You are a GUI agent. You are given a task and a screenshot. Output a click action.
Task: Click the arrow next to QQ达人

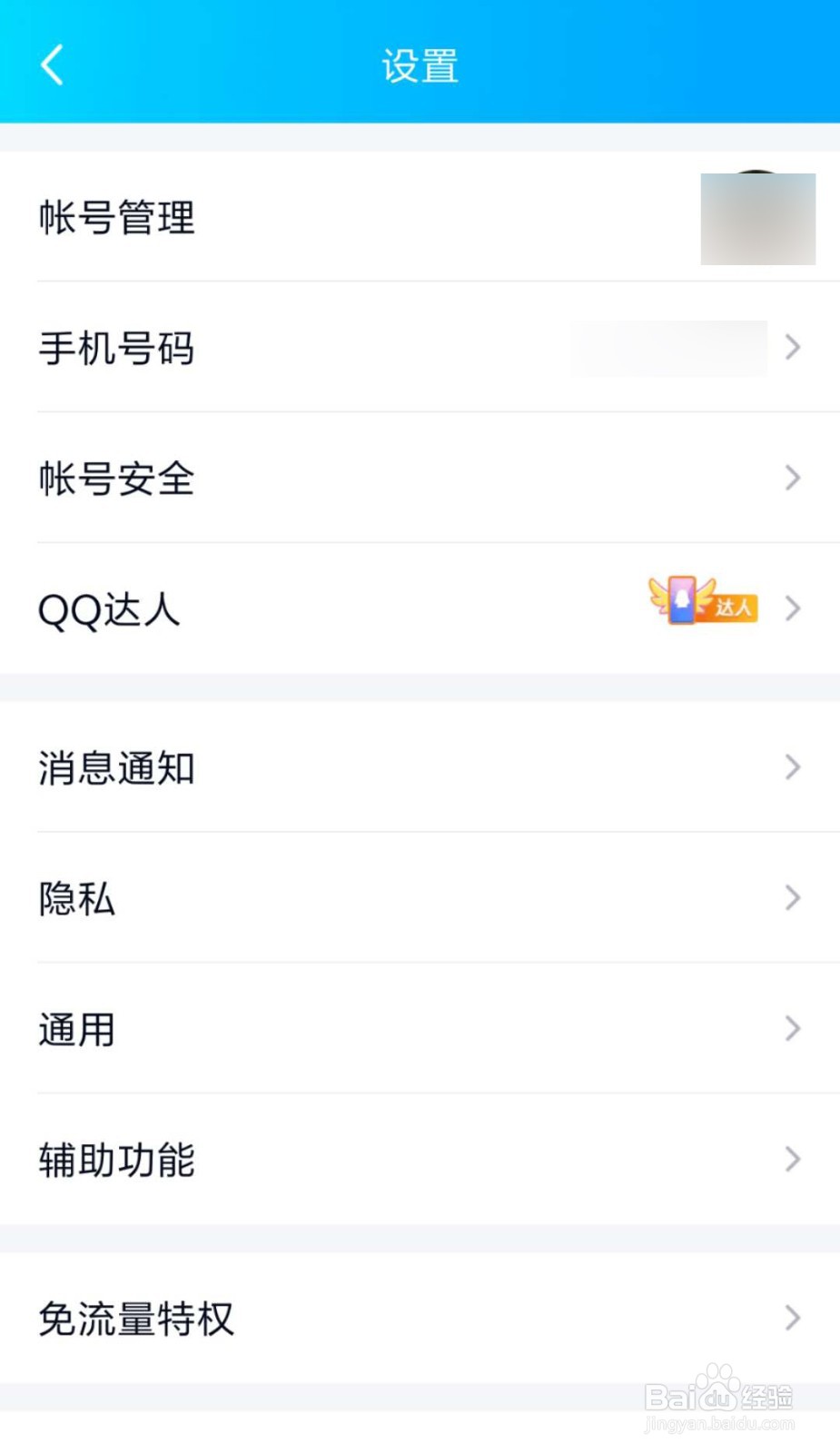coord(792,608)
